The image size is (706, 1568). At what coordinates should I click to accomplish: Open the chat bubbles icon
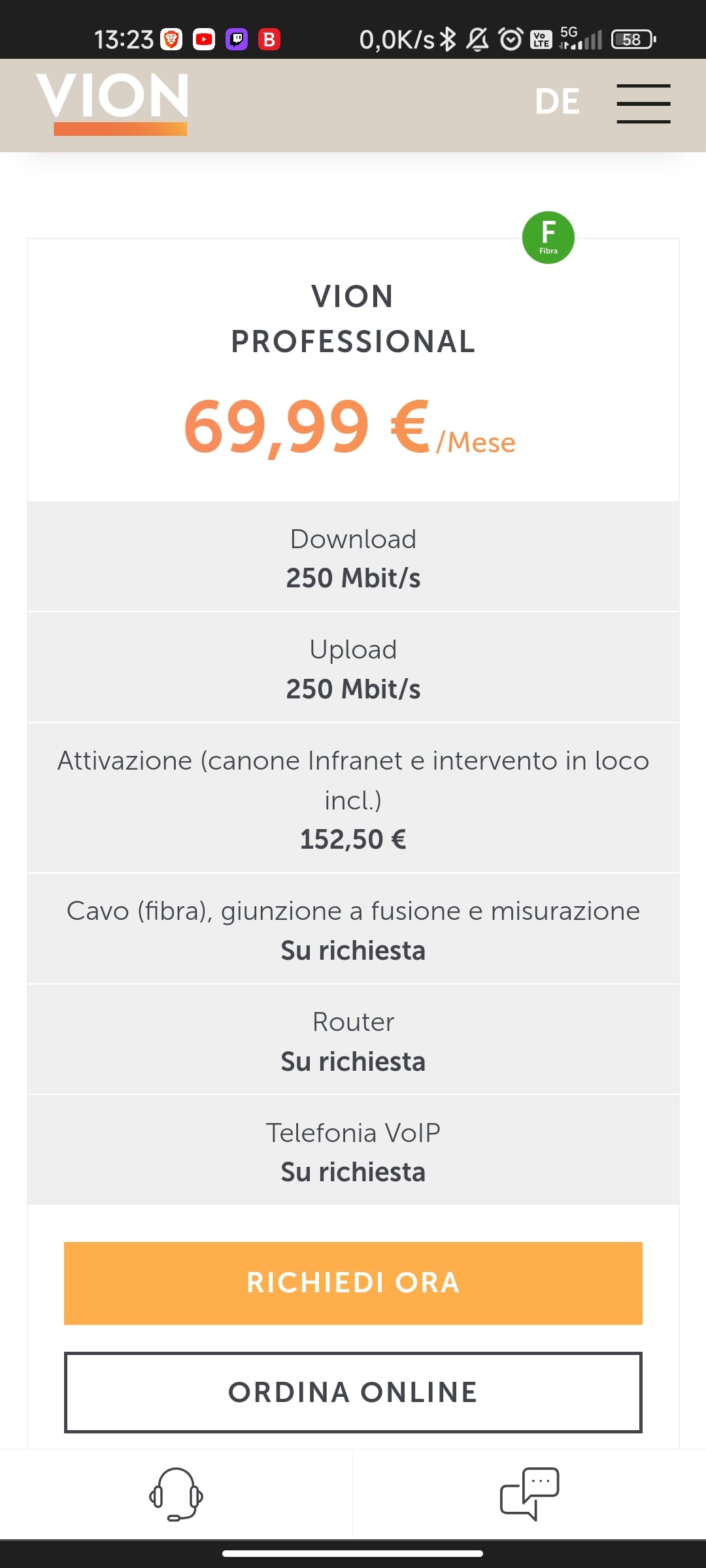529,1494
